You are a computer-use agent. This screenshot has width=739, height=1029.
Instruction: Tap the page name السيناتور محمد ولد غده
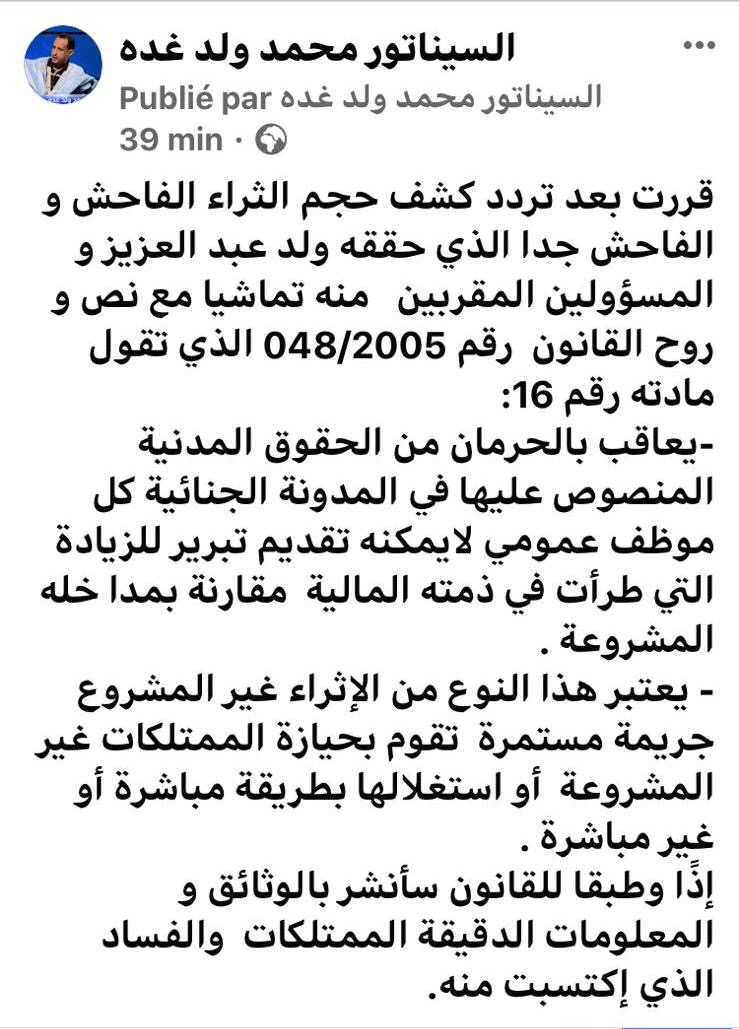317,49
